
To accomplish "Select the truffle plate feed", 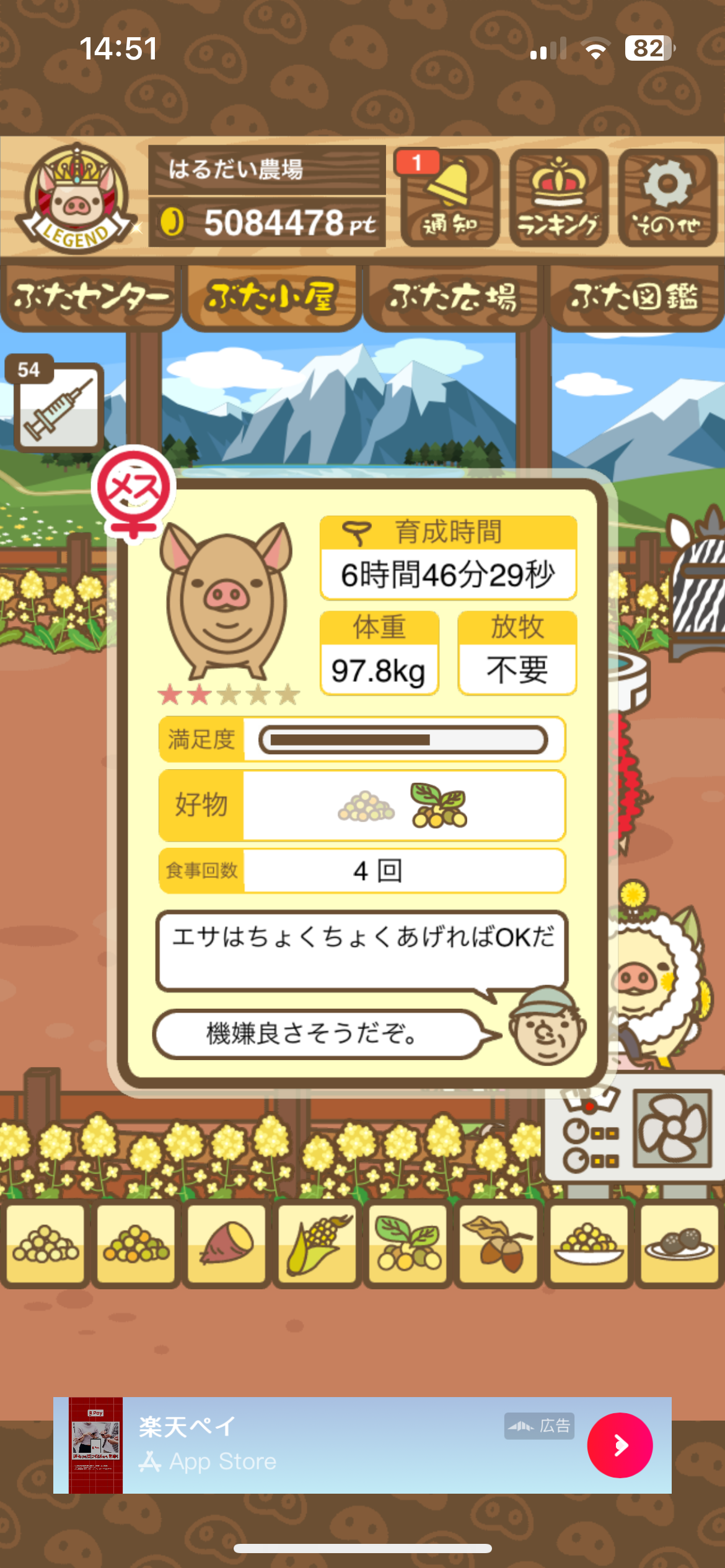I will [x=679, y=1245].
